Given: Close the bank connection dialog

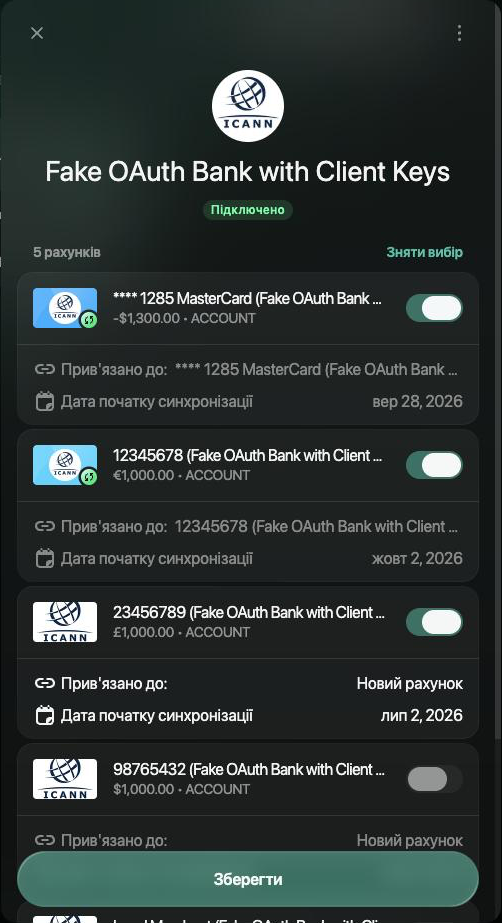Looking at the screenshot, I should point(37,33).
